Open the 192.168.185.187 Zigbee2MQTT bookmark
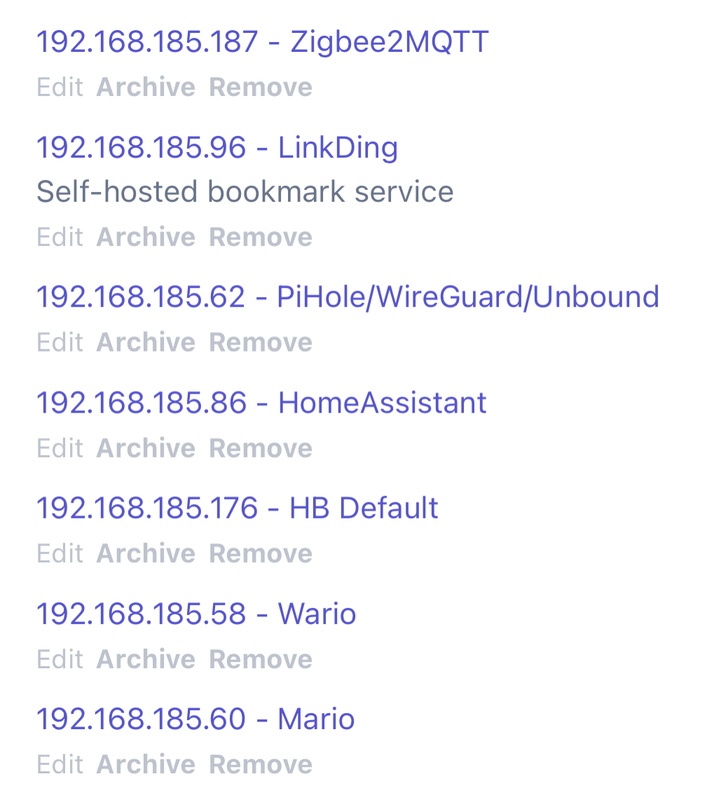Screen dimensions: 707x800 [262, 42]
